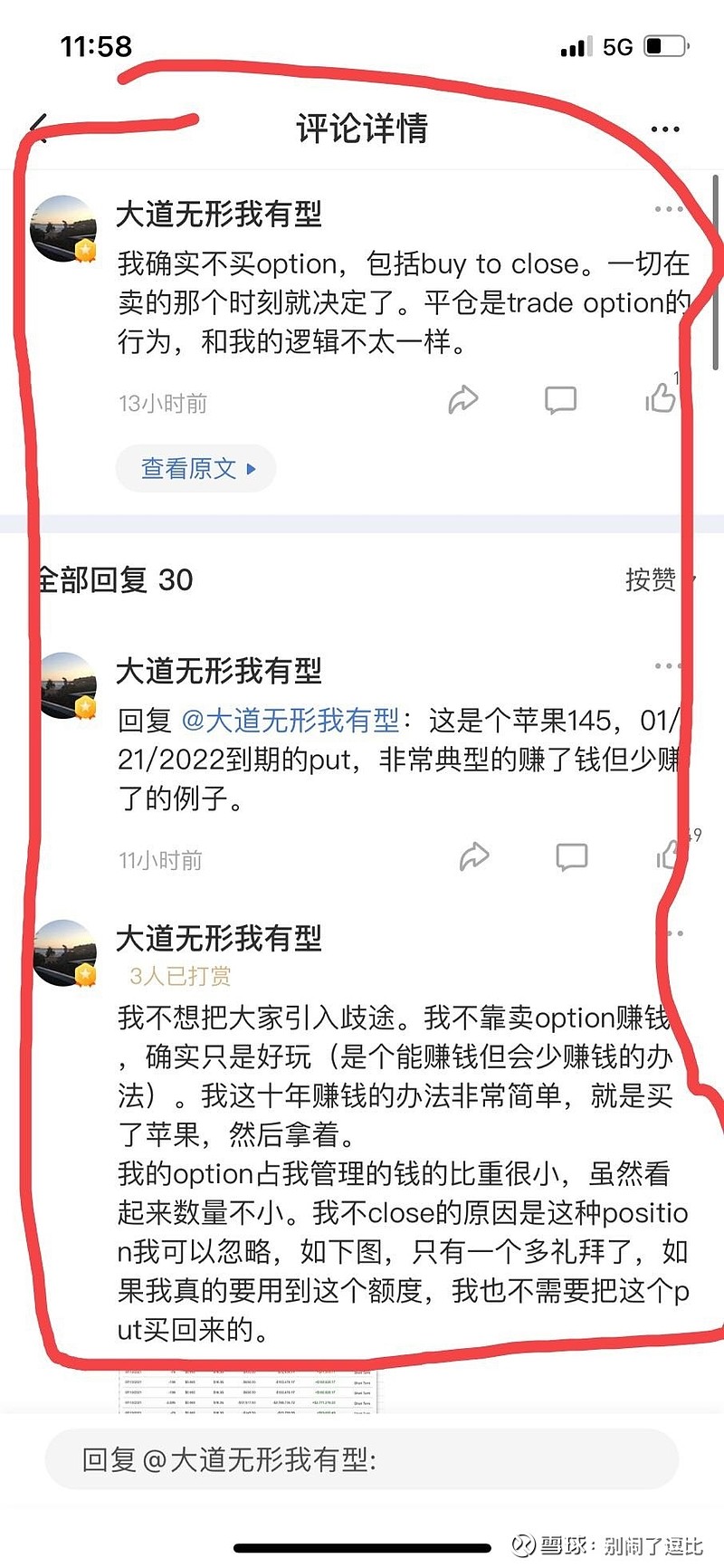Viewport: 724px width, 1568px height.
Task: Open 大道无形我有型's profile avatar
Action: [63, 226]
